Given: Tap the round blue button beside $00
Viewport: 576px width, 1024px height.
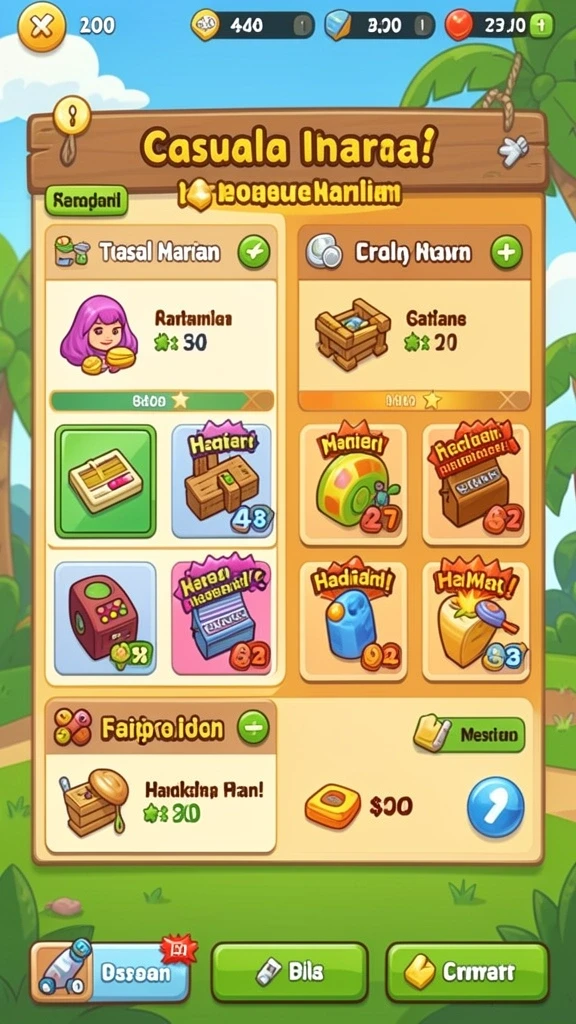Looking at the screenshot, I should pyautogui.click(x=496, y=807).
